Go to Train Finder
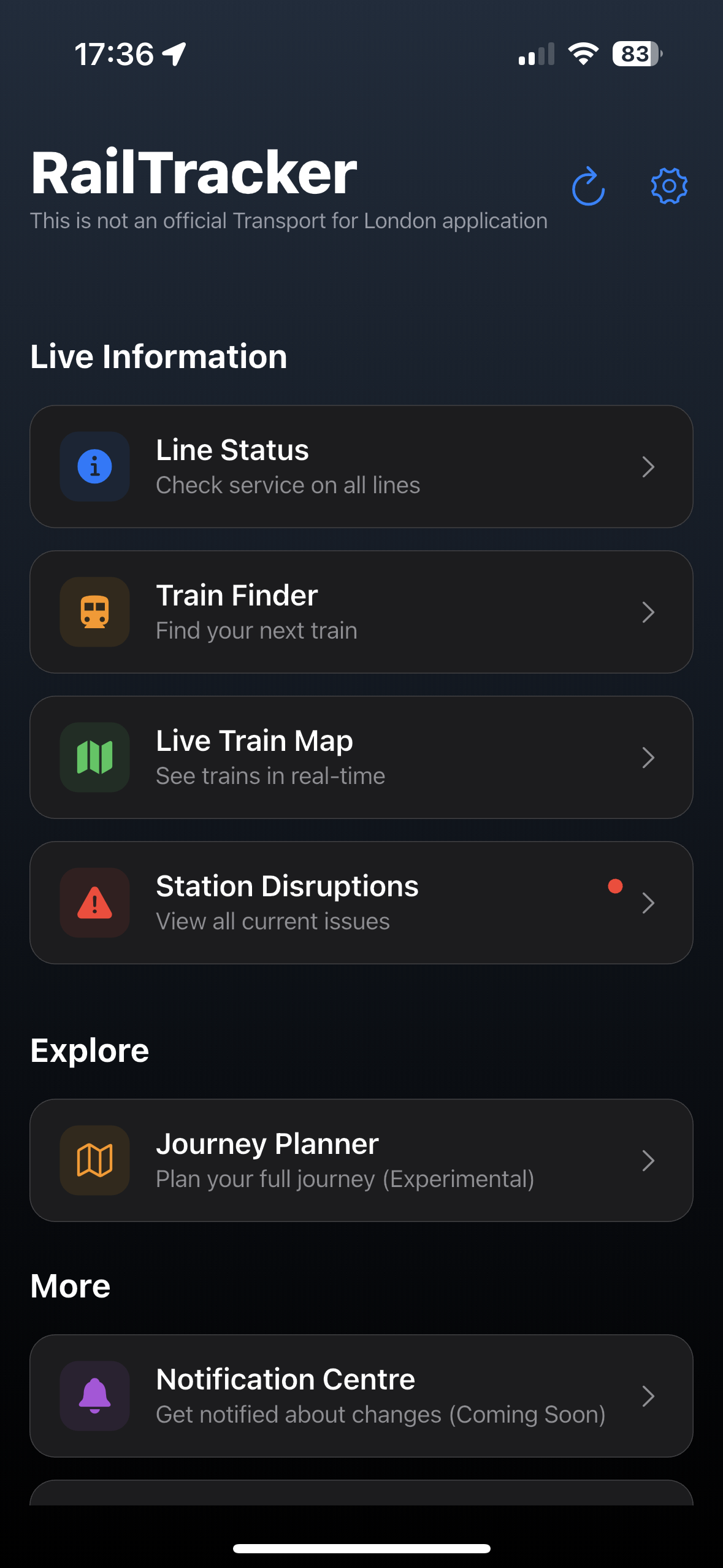The image size is (723, 1568). tap(361, 612)
